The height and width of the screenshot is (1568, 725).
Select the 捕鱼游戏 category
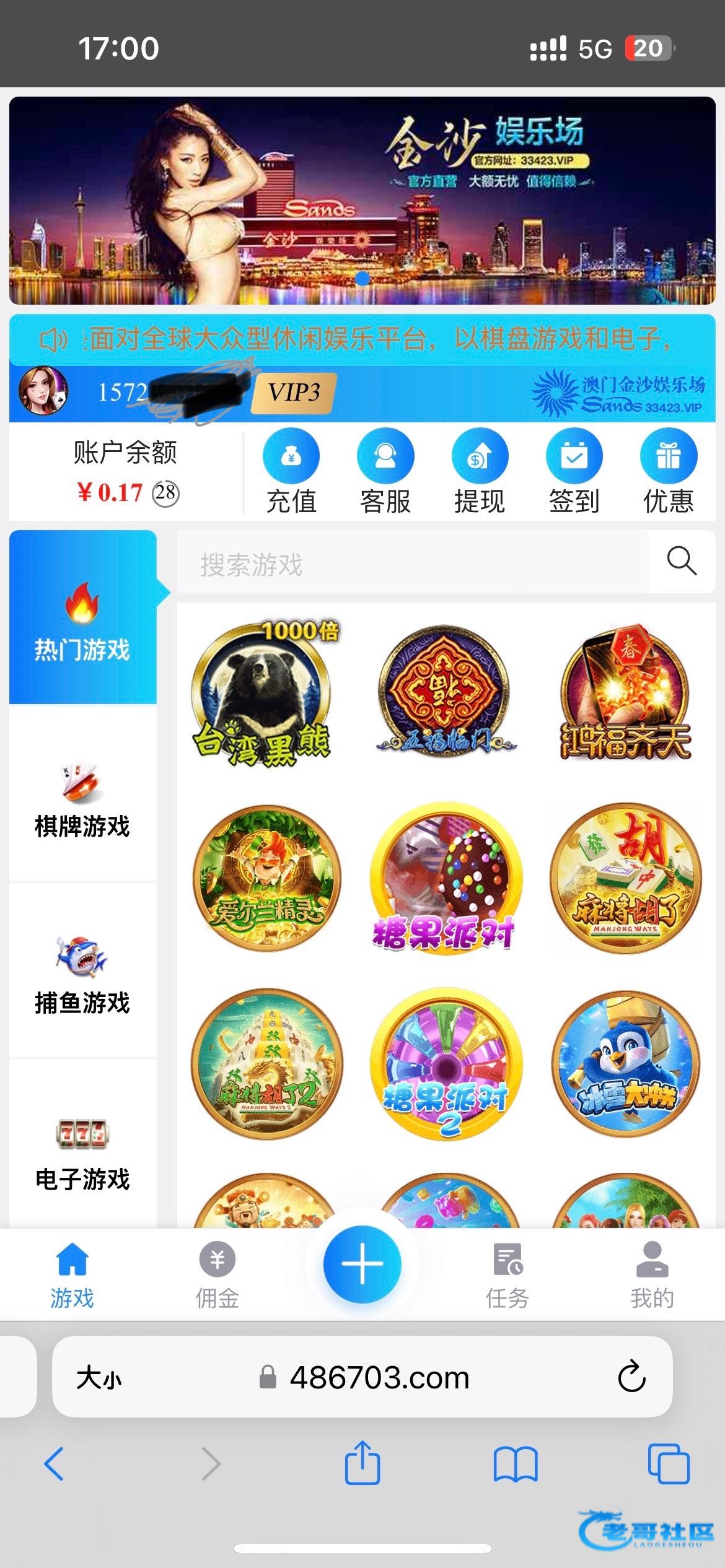point(82,973)
